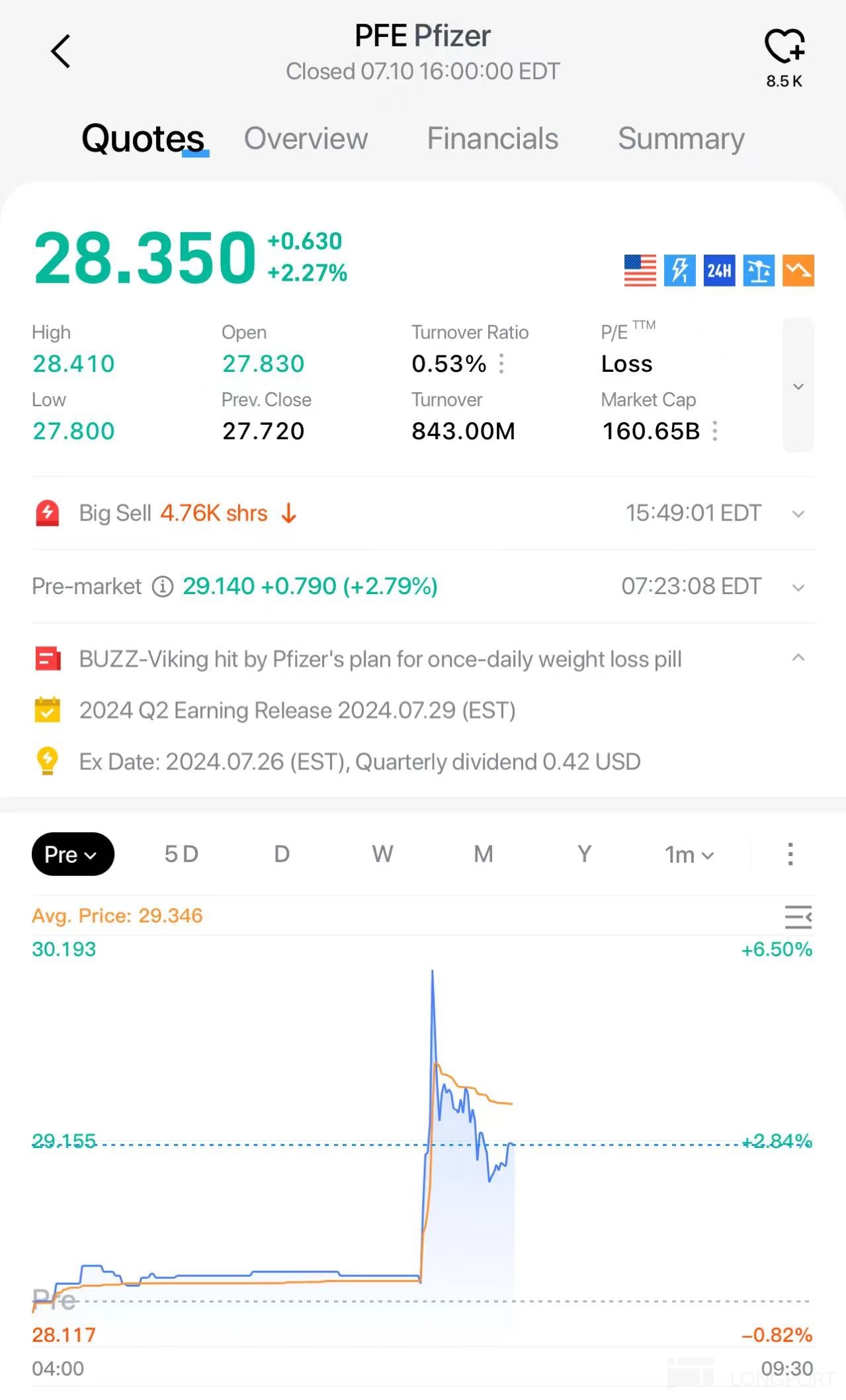Show the daily D chart
This screenshot has height=1400, width=846.
282,854
